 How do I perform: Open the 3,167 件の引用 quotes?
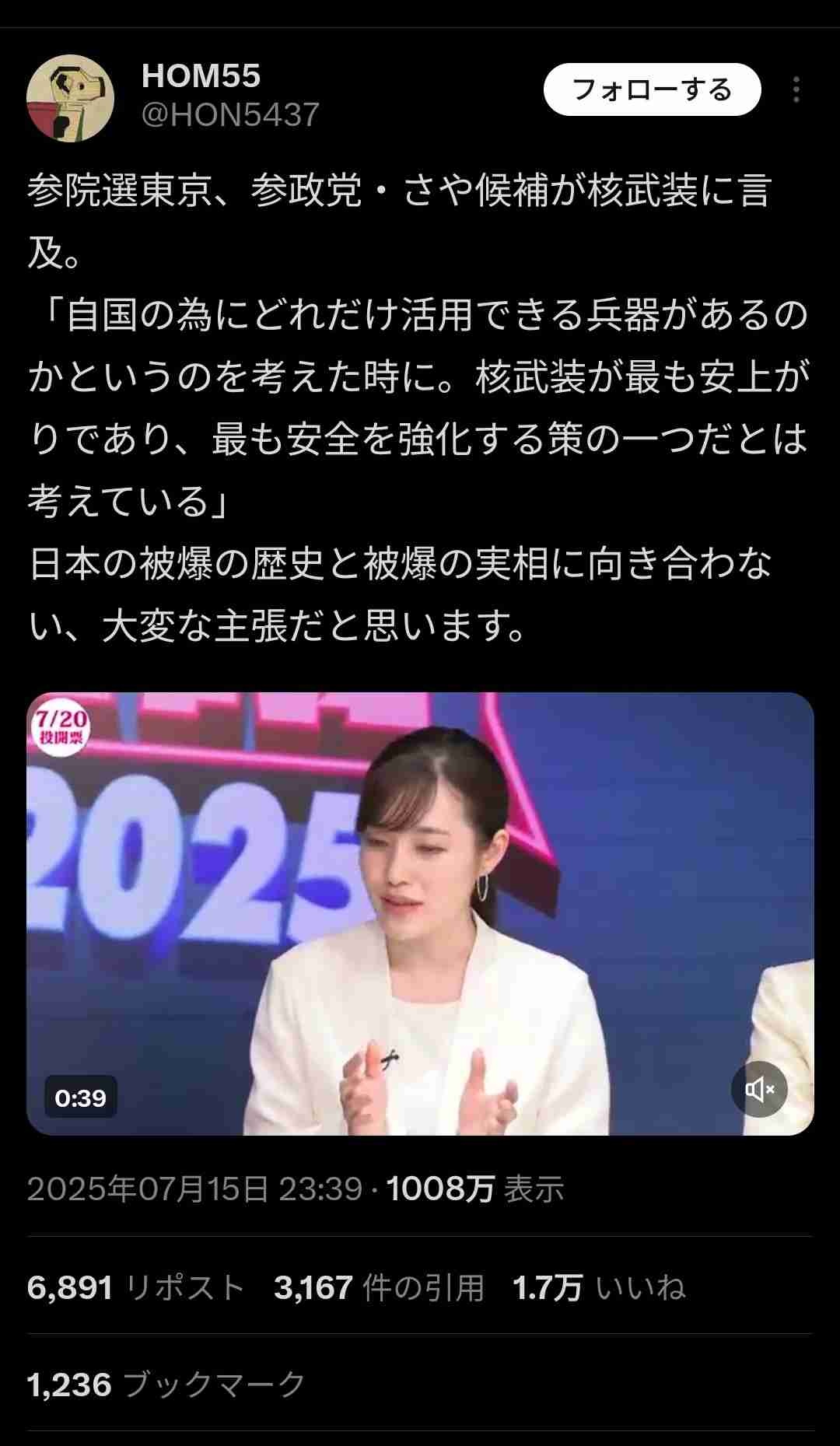tap(379, 1287)
